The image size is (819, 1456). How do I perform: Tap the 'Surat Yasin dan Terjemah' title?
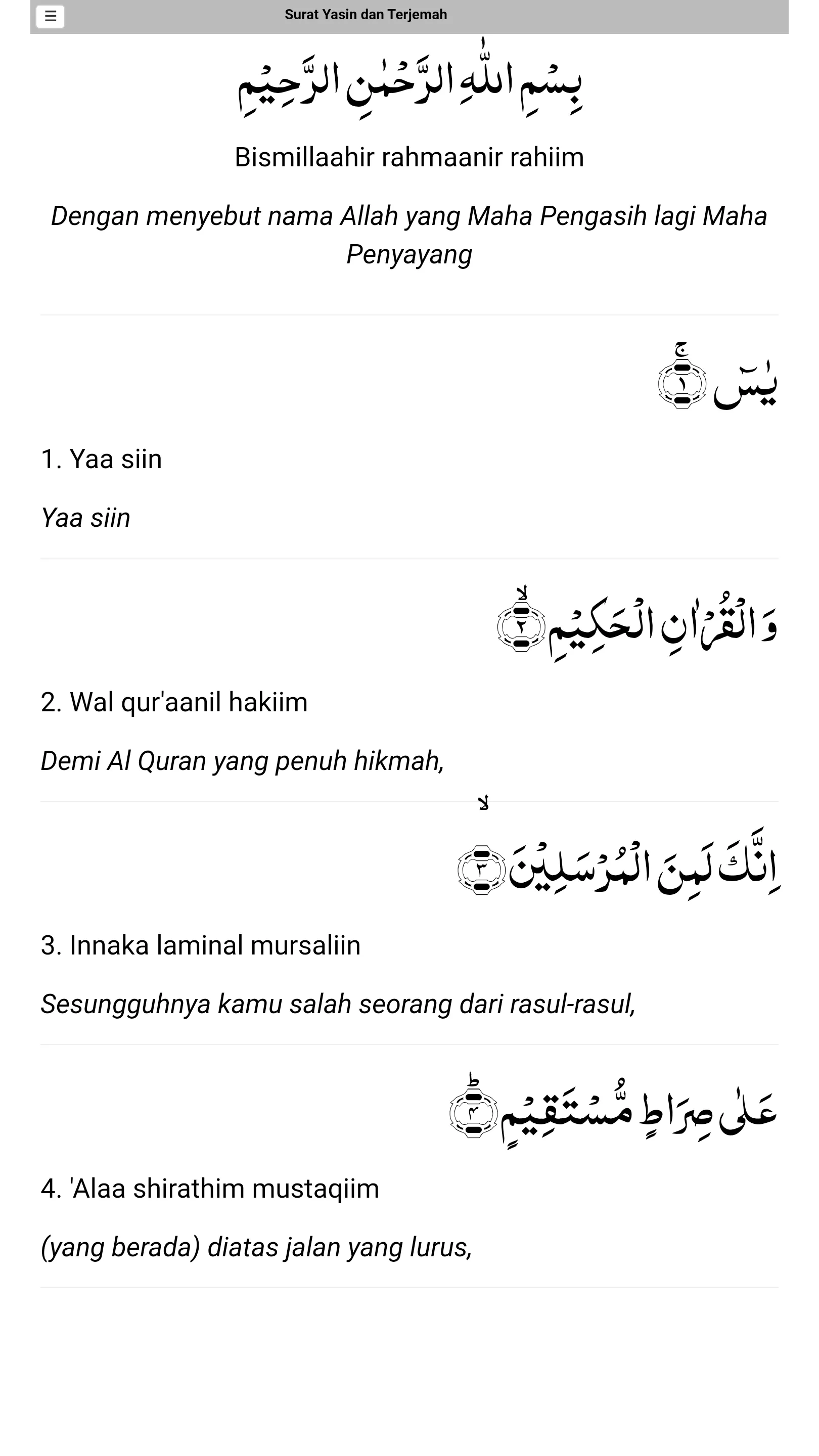[366, 14]
